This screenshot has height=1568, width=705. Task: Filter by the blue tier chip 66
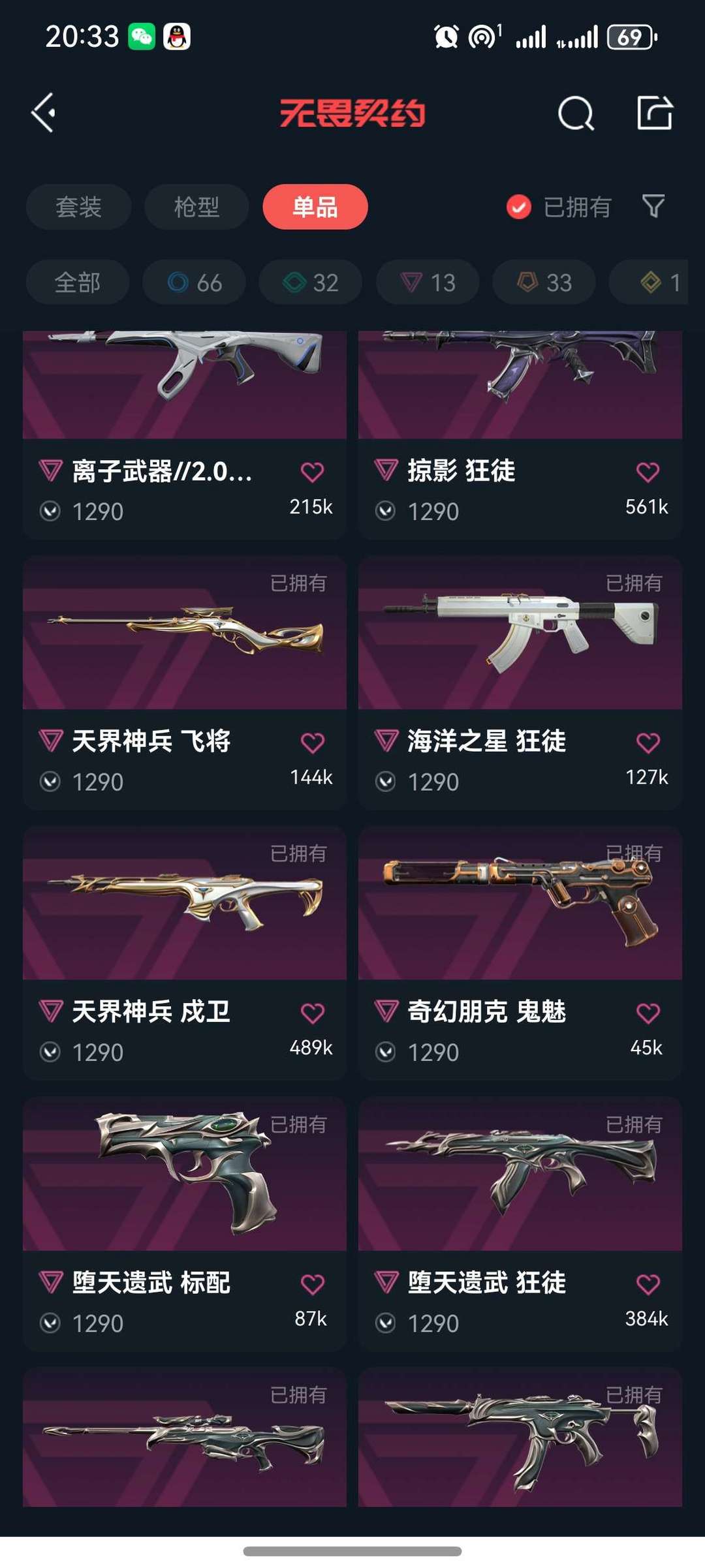[195, 283]
